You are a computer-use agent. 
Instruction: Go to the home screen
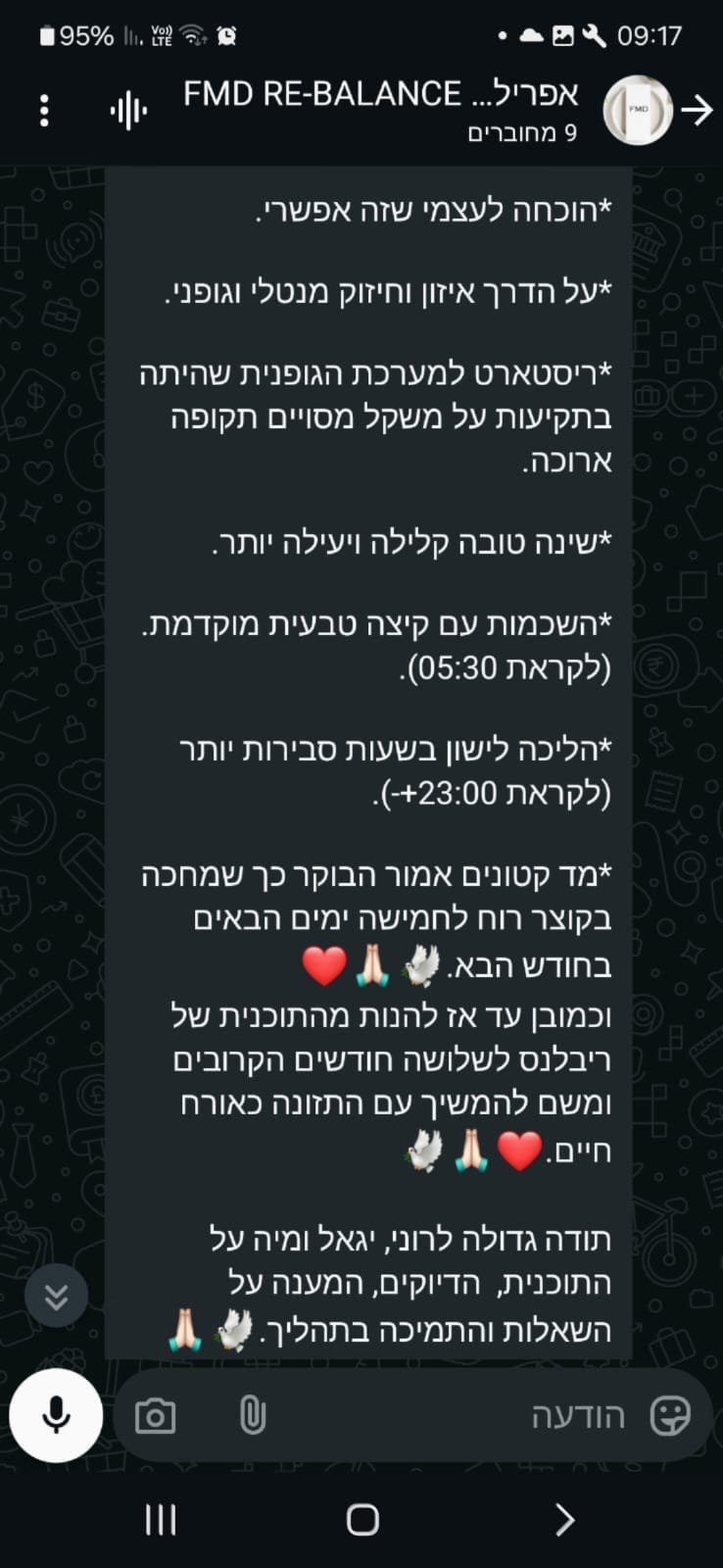pyautogui.click(x=362, y=1520)
